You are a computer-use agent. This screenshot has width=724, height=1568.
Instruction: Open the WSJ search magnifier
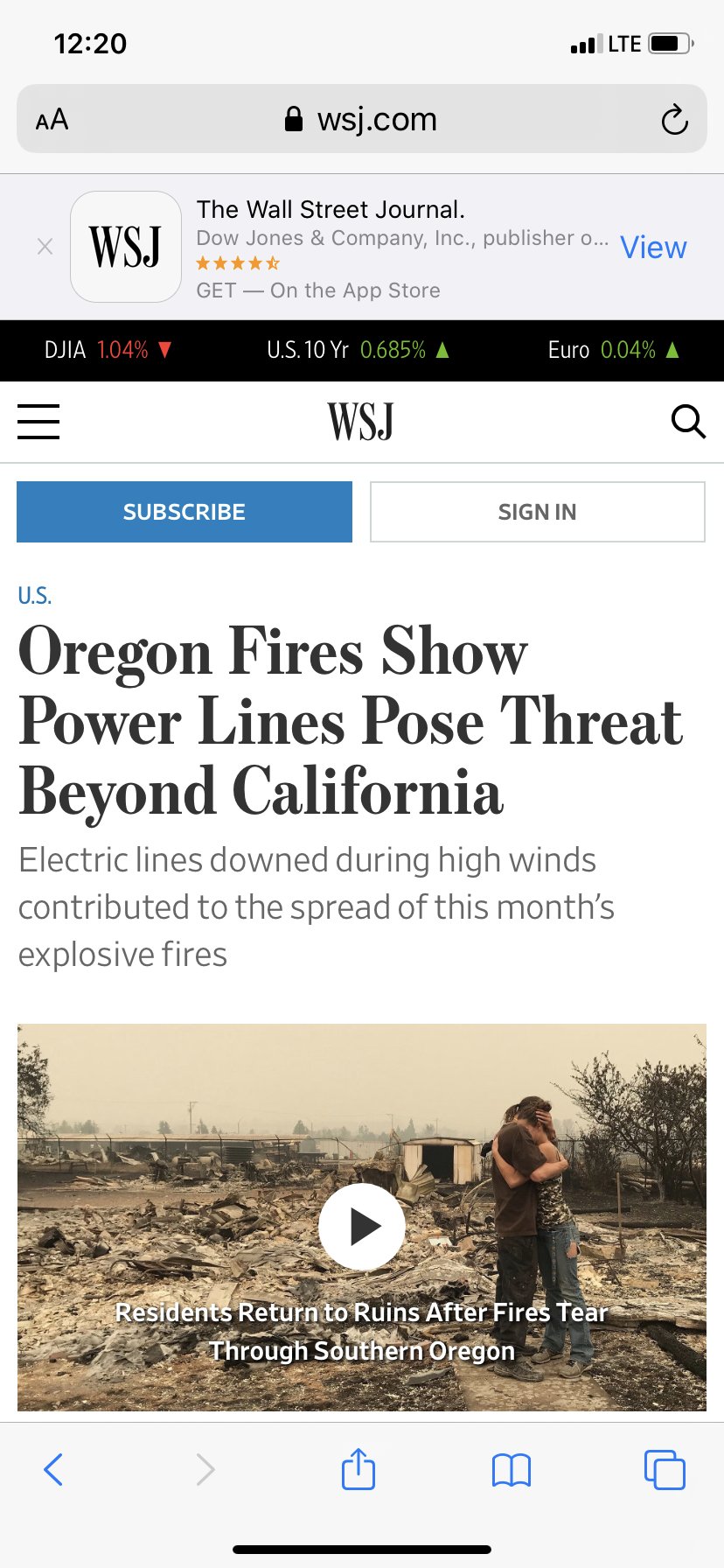(688, 422)
